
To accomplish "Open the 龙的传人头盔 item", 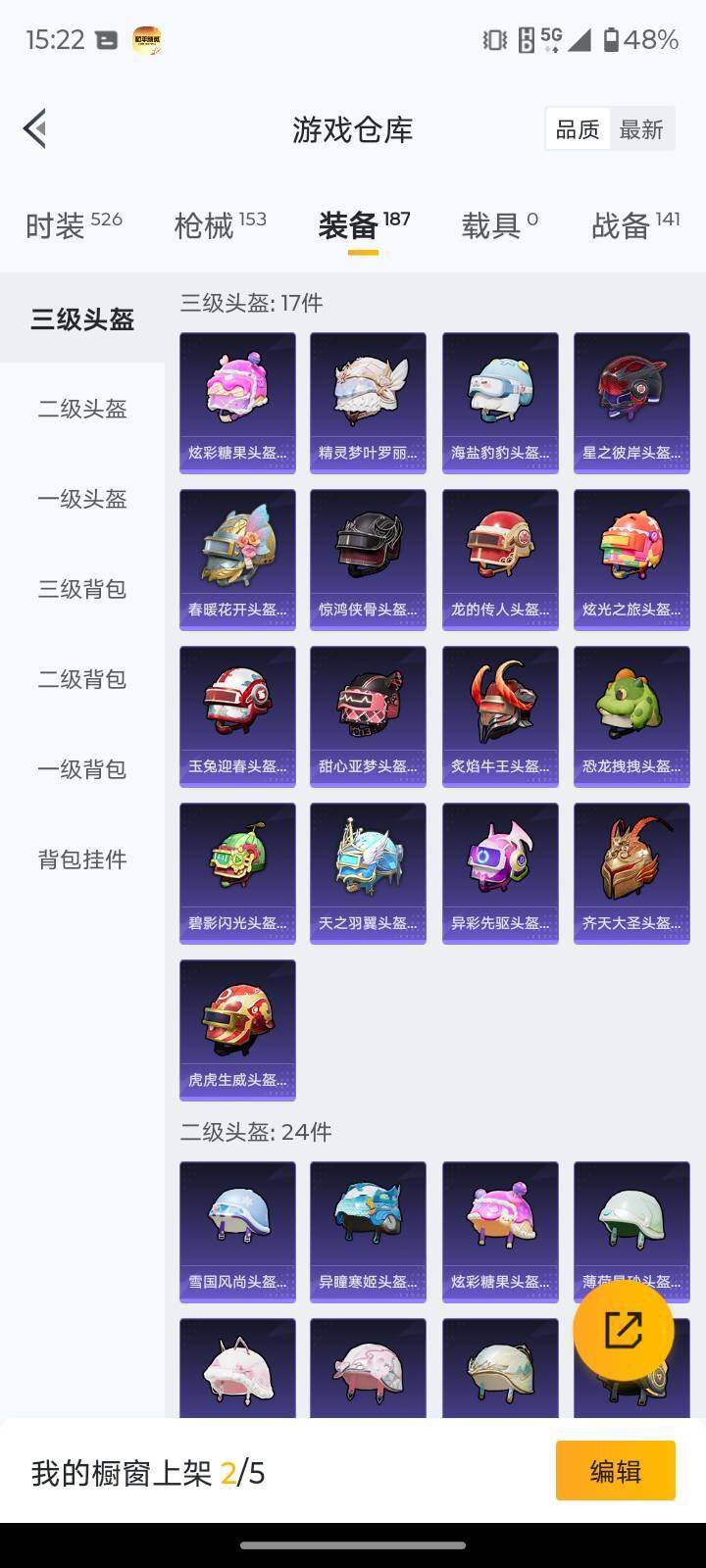I will click(499, 558).
